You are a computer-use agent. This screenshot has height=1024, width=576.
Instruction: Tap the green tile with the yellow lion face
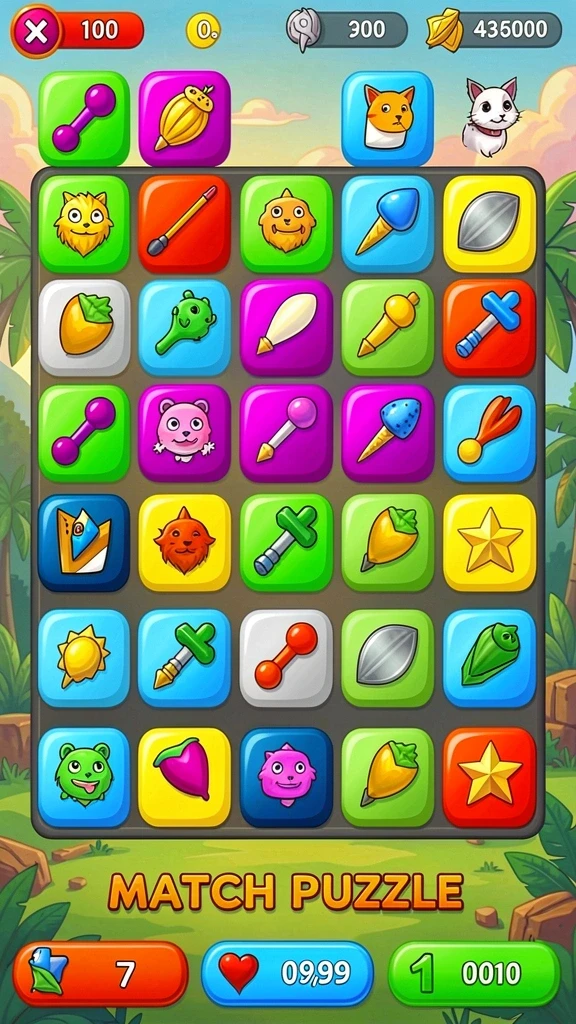(84, 223)
